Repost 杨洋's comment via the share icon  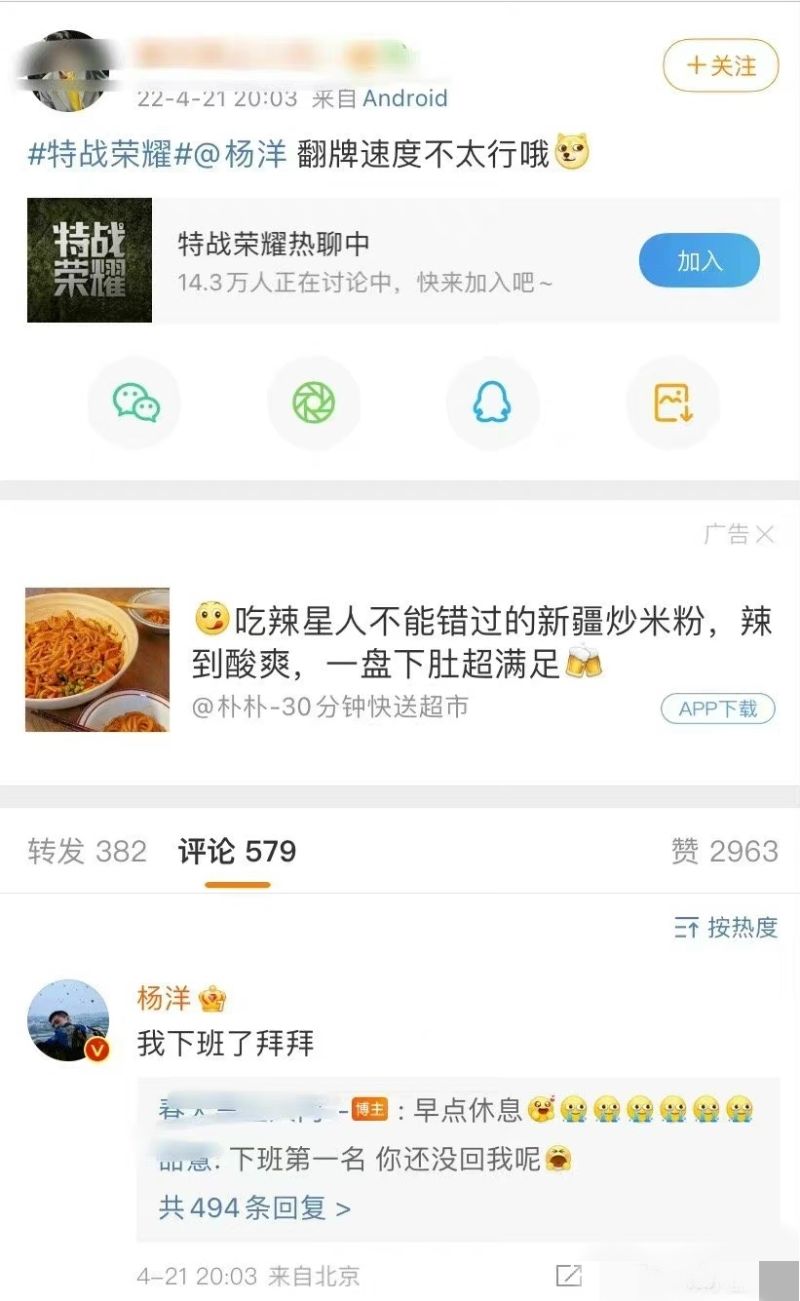tap(568, 1275)
